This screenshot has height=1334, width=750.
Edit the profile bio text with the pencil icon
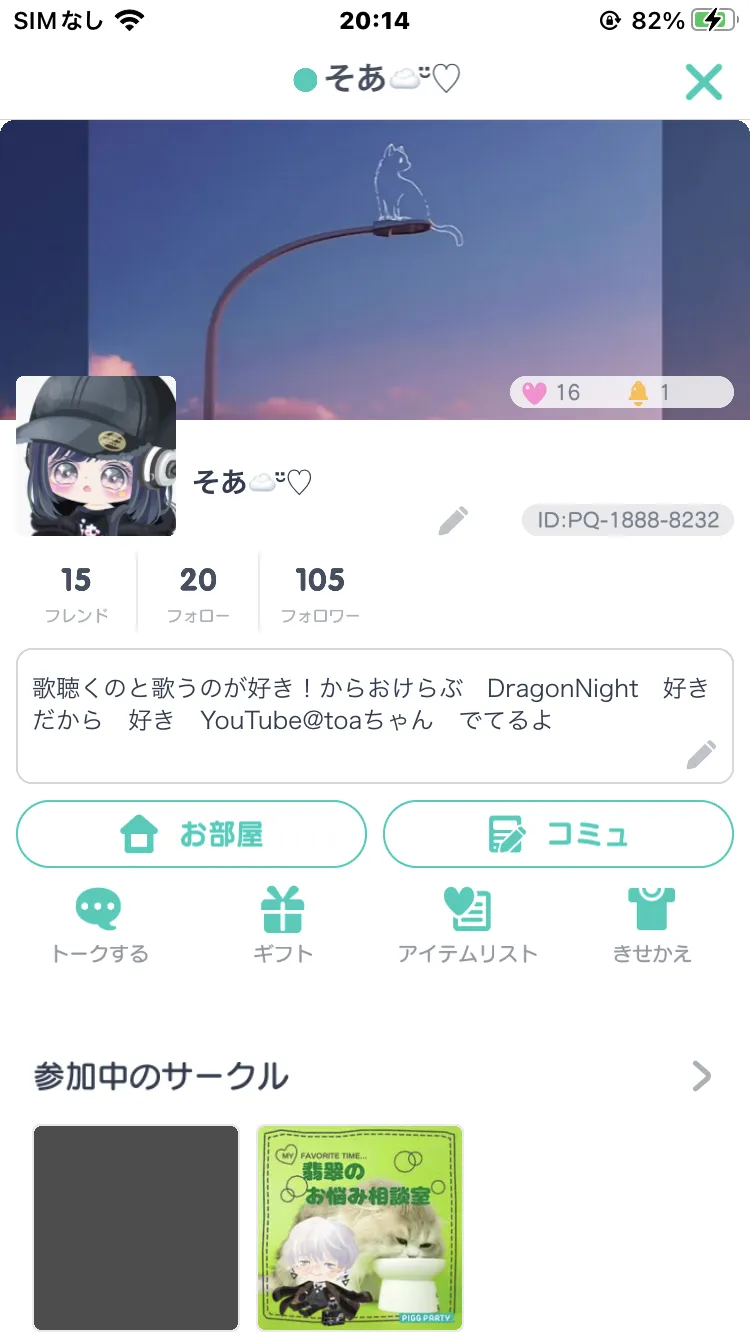[701, 755]
